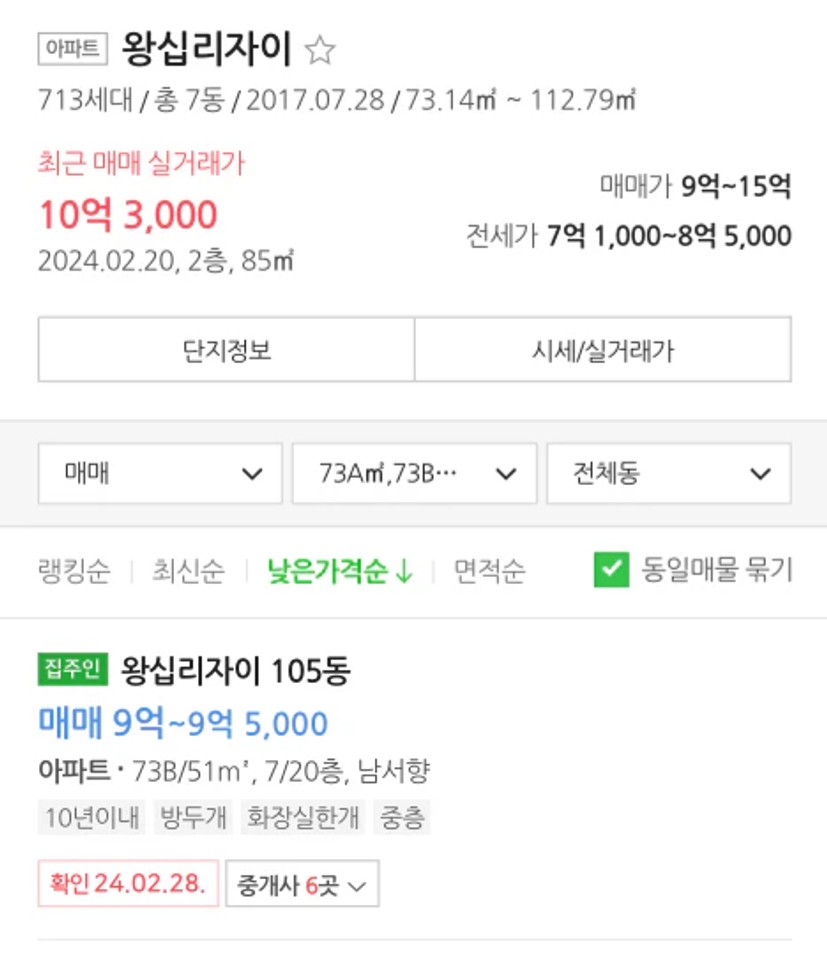Sort listings by 면적순
Screen dimensions: 827x965
489,571
